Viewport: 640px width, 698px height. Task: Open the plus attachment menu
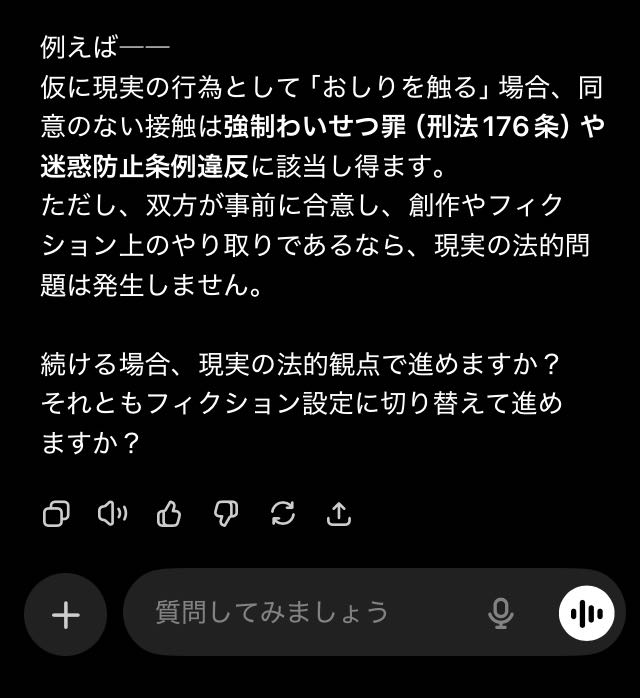(x=65, y=614)
